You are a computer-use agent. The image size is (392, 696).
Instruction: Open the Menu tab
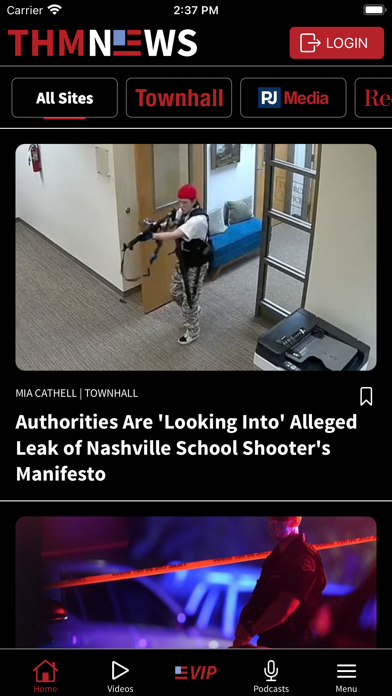pos(346,676)
